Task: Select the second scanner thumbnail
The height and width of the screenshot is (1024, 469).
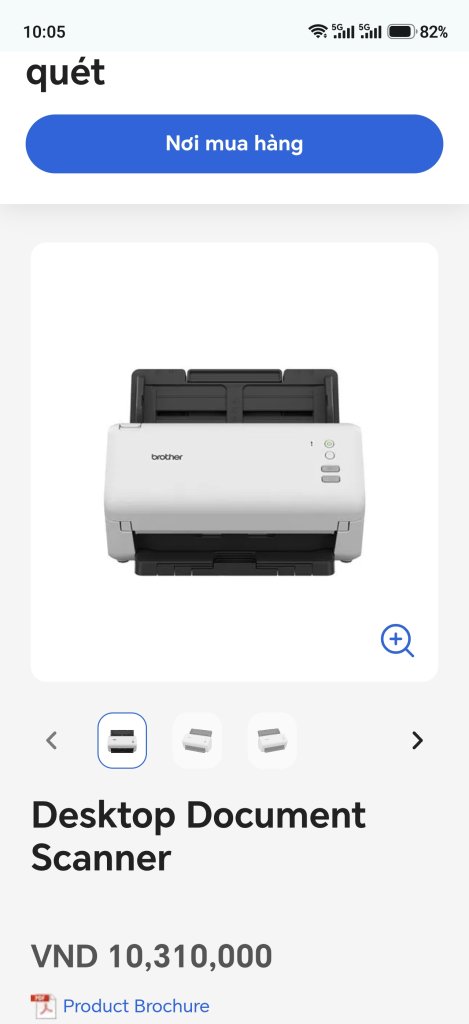Action: click(x=197, y=741)
